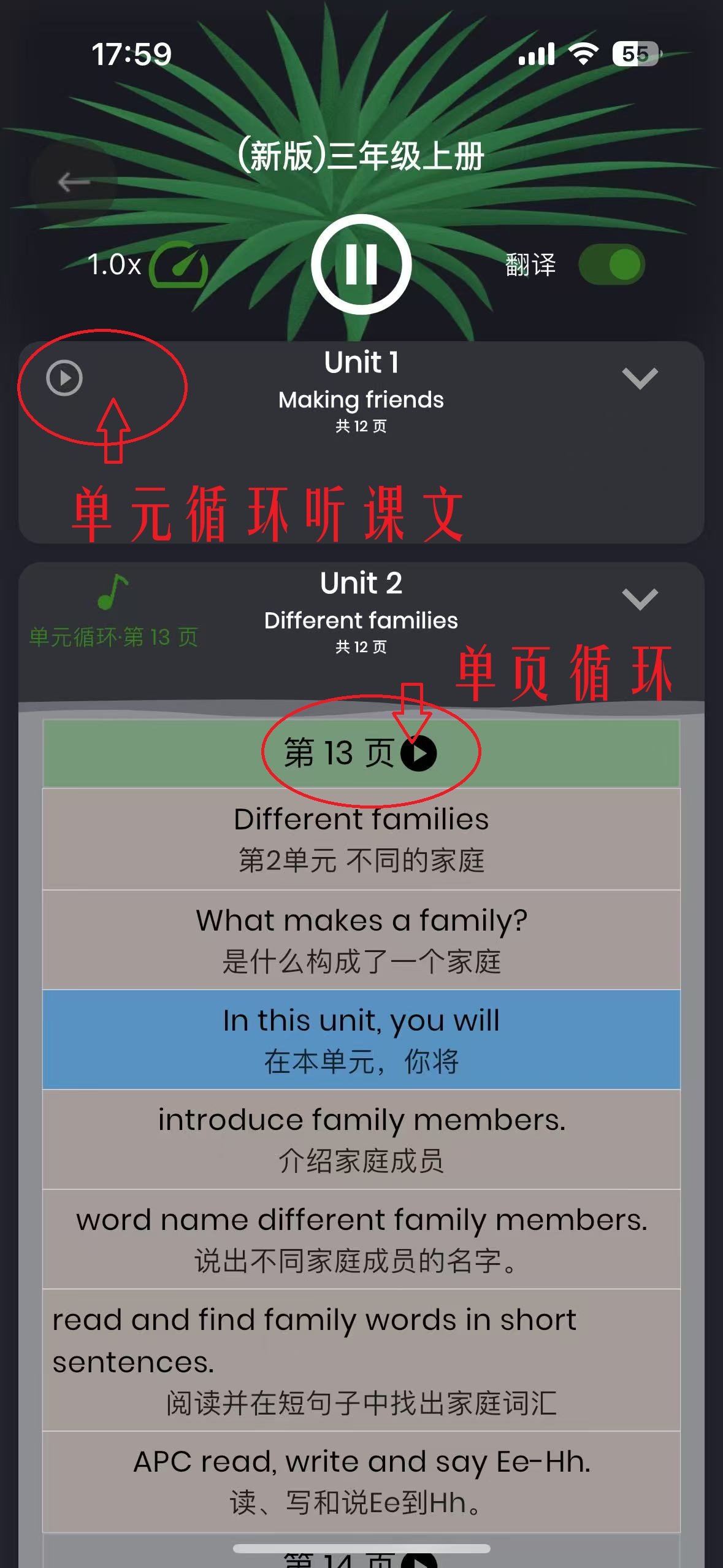Loop play 第 13 页 page
This screenshot has height=1568, width=723.
[419, 753]
